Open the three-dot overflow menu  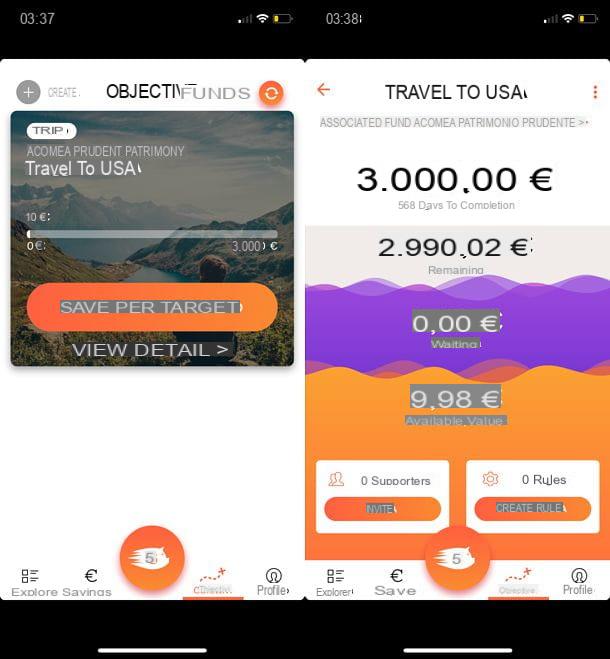(x=594, y=92)
